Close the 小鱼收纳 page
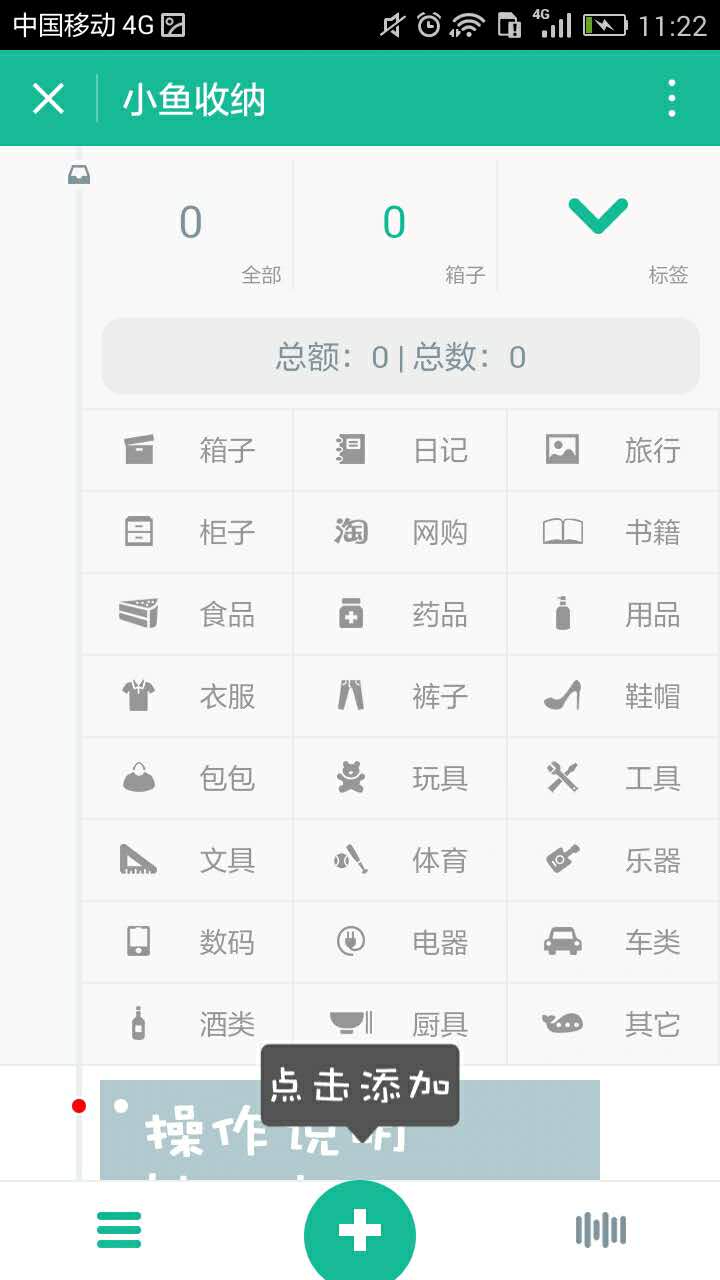 coord(48,99)
